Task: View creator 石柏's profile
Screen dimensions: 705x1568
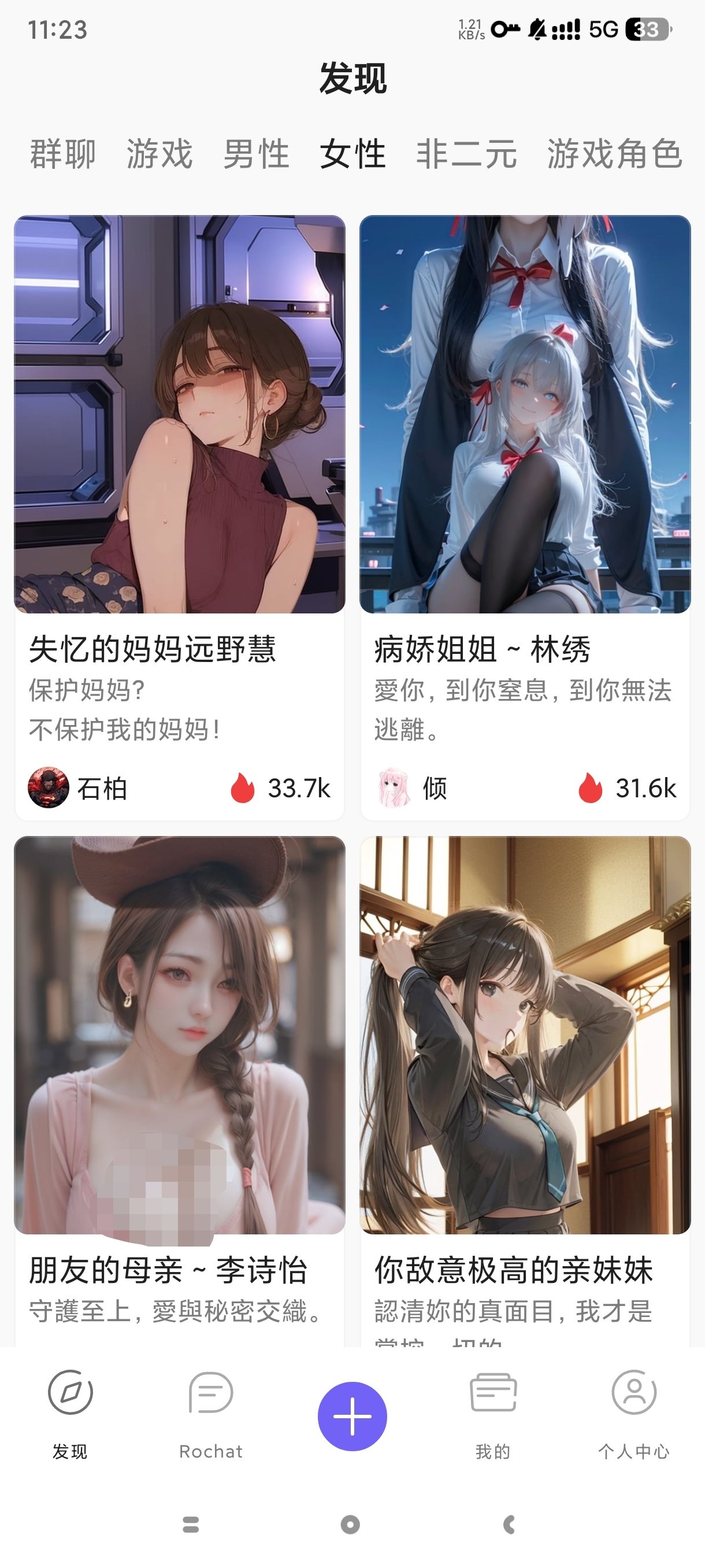Action: tap(78, 788)
